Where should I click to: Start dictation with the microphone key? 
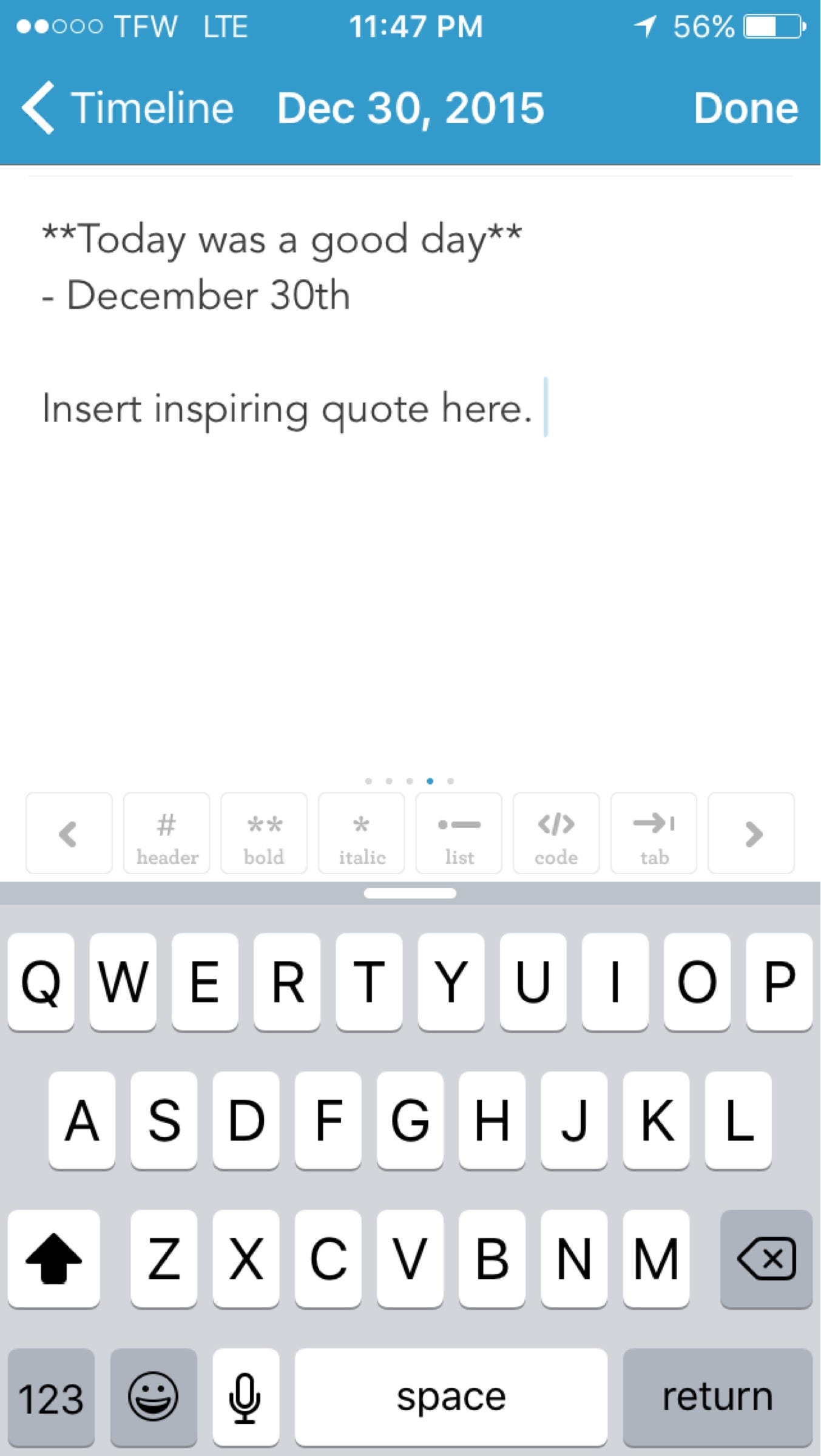pyautogui.click(x=246, y=1397)
